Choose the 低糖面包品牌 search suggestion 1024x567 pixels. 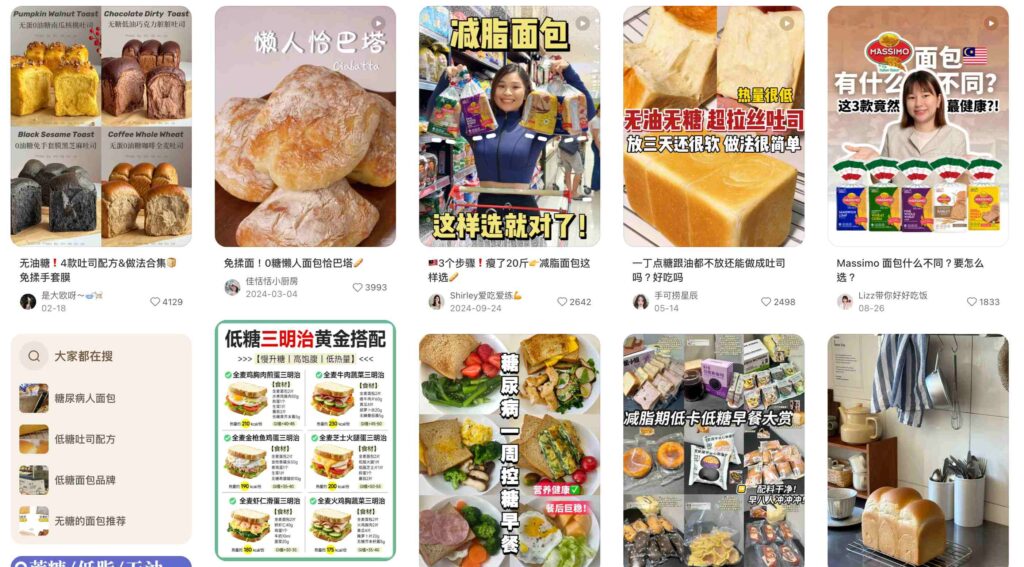[85, 480]
